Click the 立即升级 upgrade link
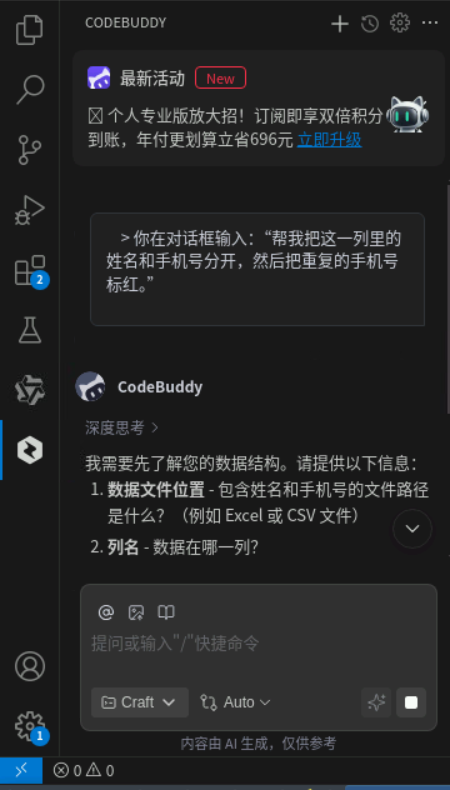The height and width of the screenshot is (790, 450). pos(329,140)
